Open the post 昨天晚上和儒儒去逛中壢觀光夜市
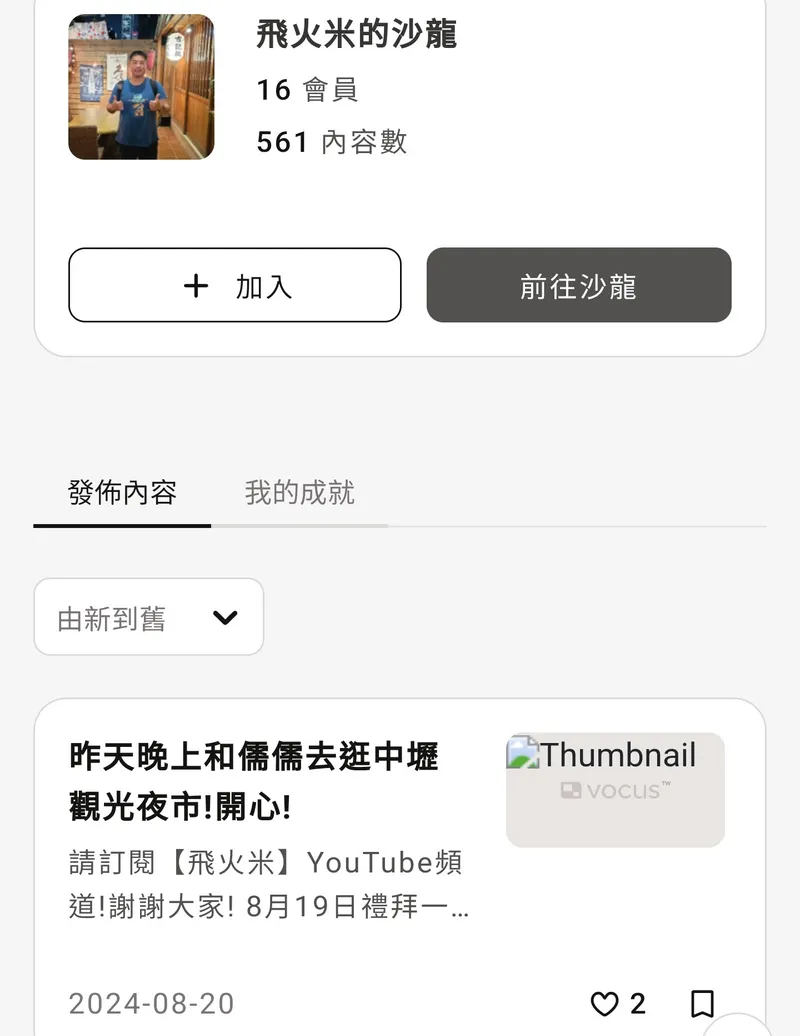The image size is (800, 1036). point(254,781)
